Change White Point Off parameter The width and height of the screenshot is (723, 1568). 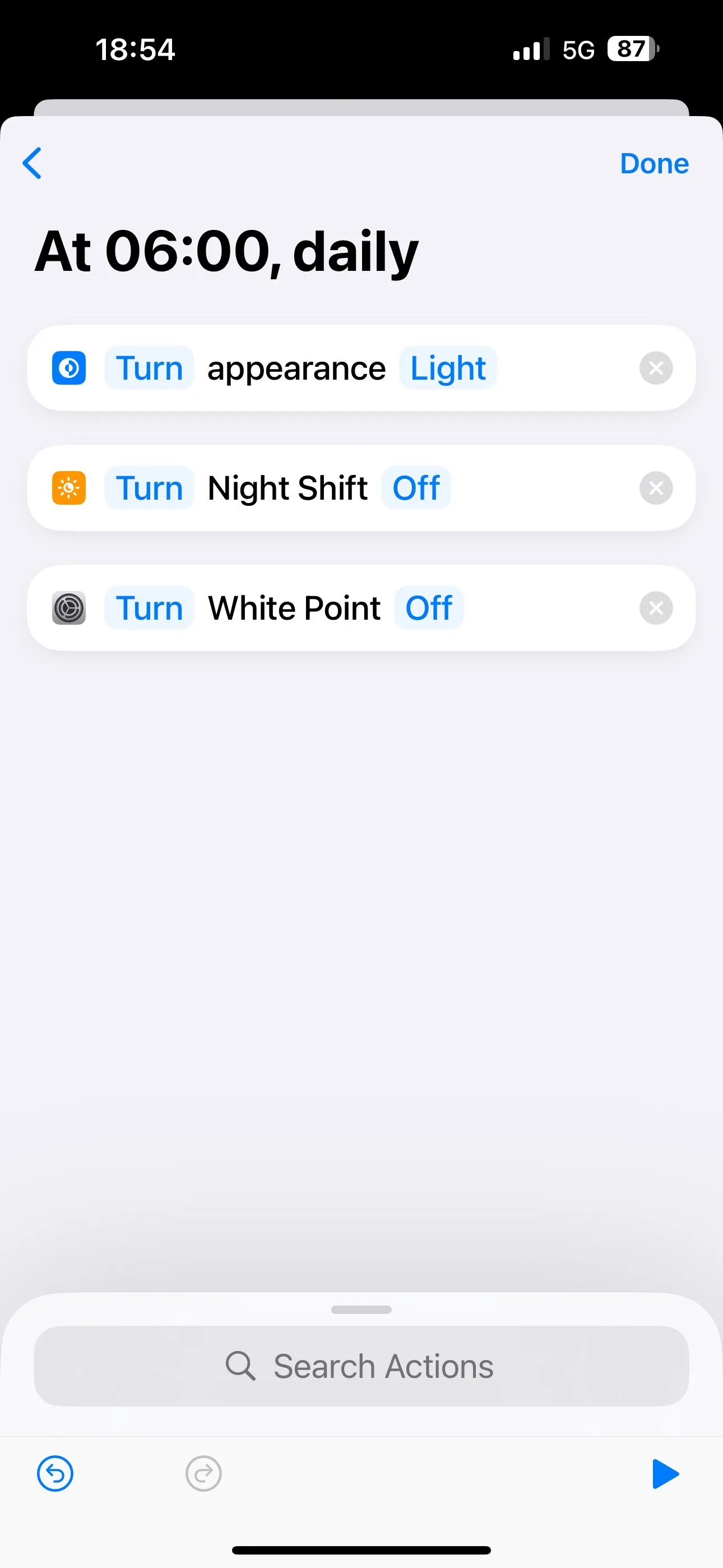(428, 608)
